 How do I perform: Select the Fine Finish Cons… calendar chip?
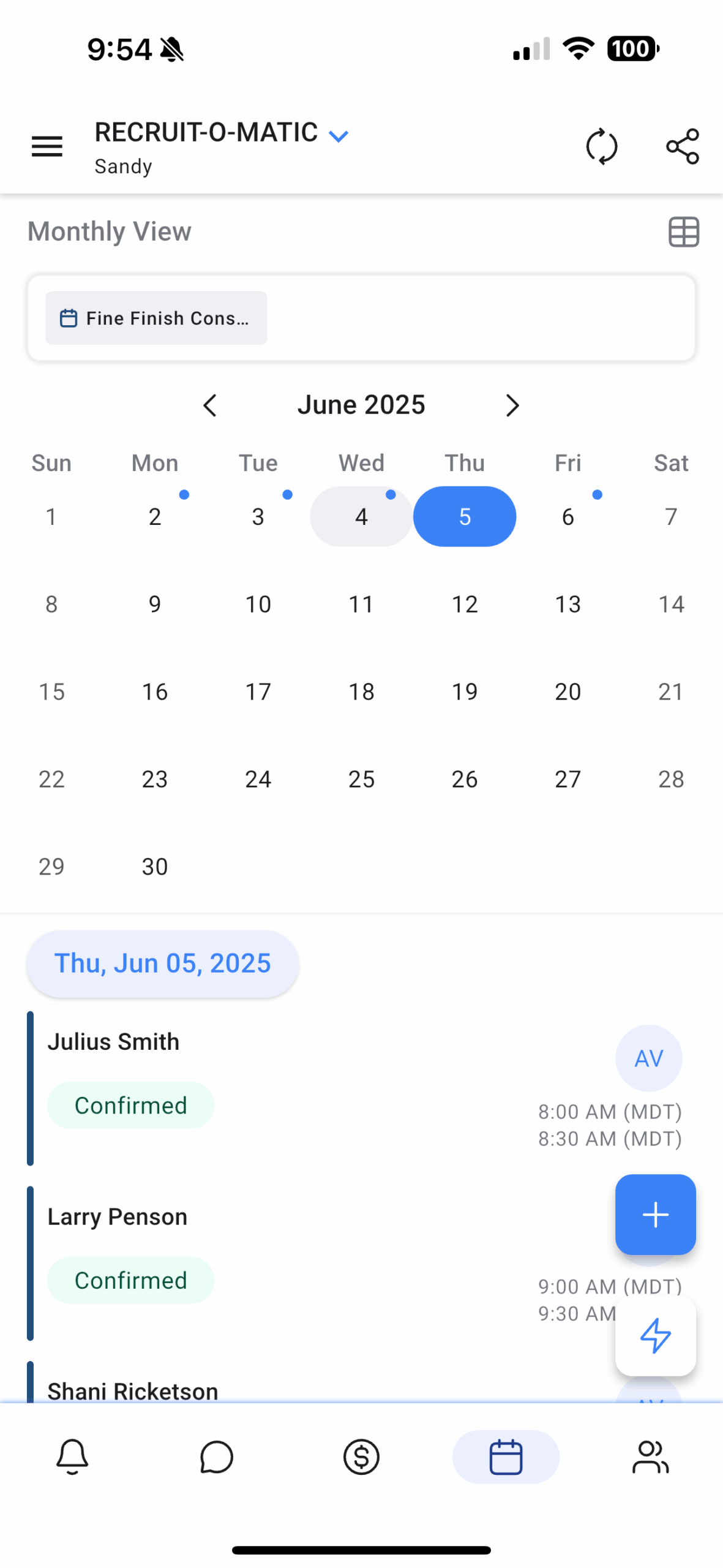pos(156,318)
